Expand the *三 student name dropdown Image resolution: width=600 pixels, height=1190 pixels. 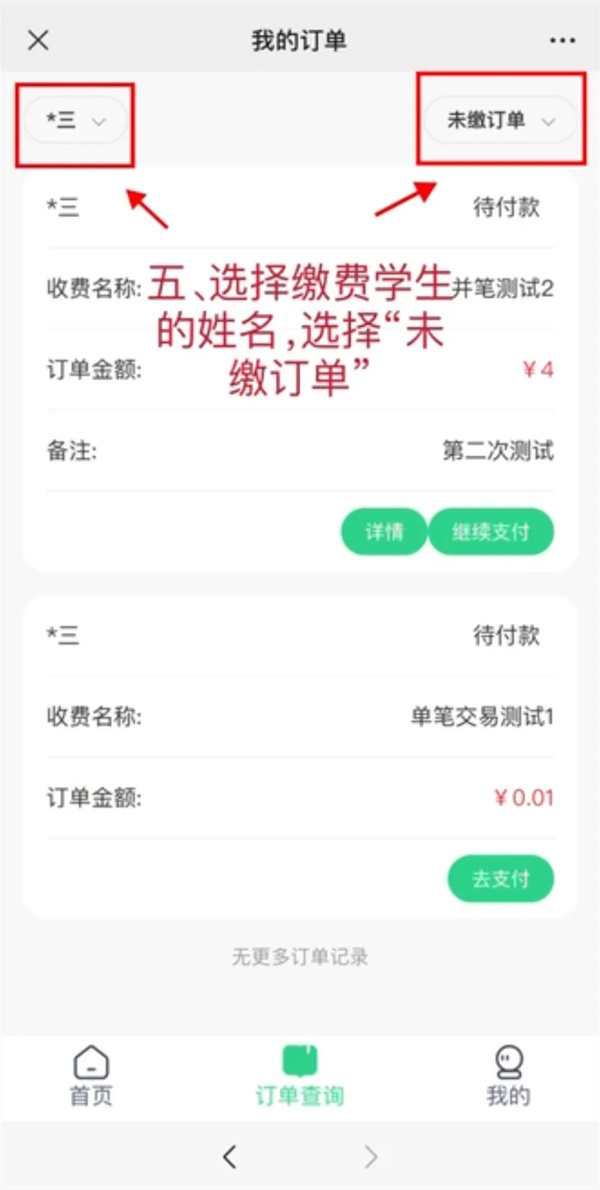76,121
